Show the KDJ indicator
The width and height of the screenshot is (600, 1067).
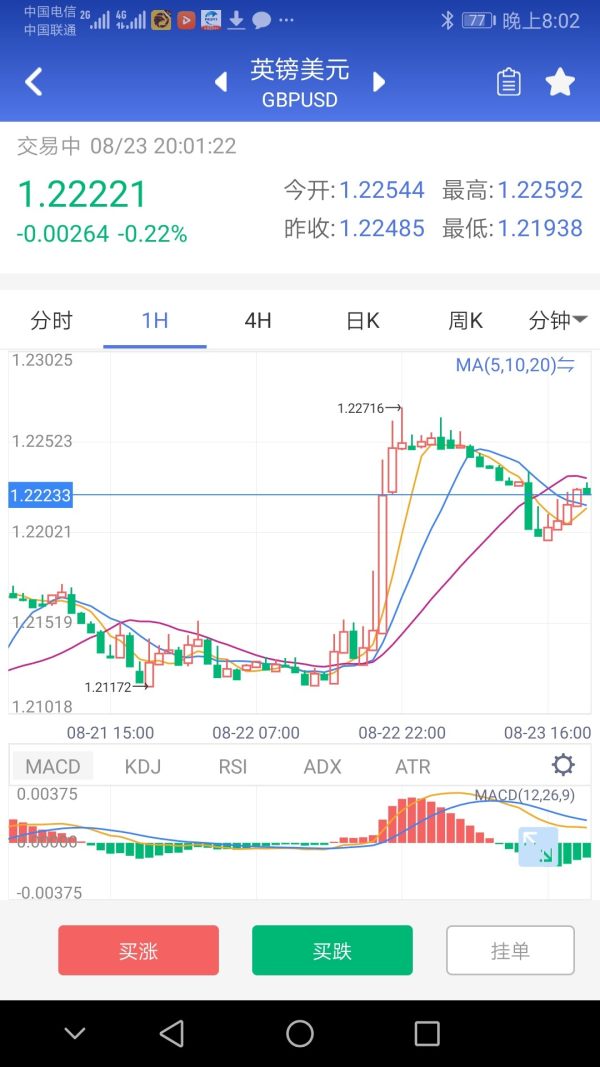point(143,766)
